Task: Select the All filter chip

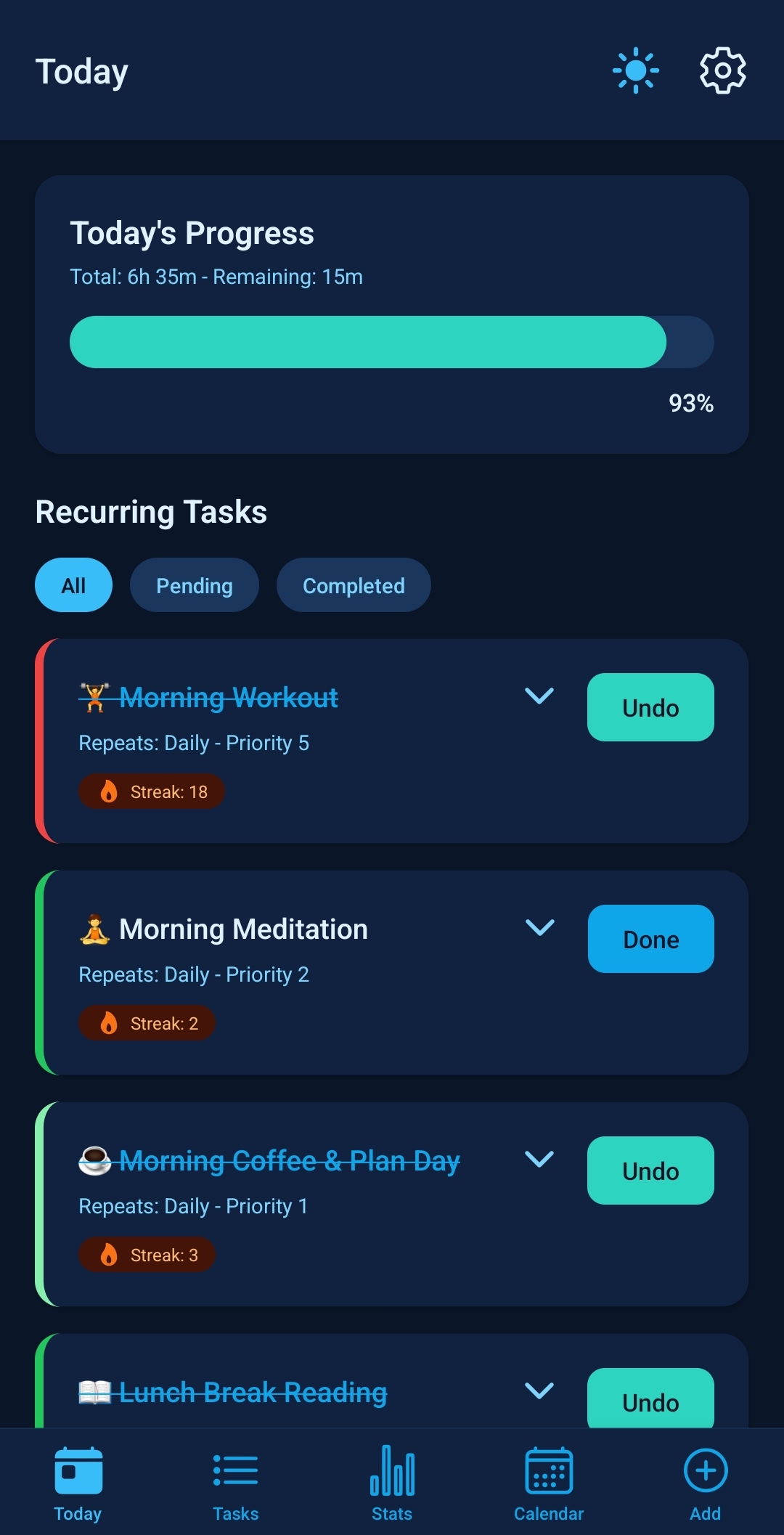Action: pyautogui.click(x=73, y=585)
